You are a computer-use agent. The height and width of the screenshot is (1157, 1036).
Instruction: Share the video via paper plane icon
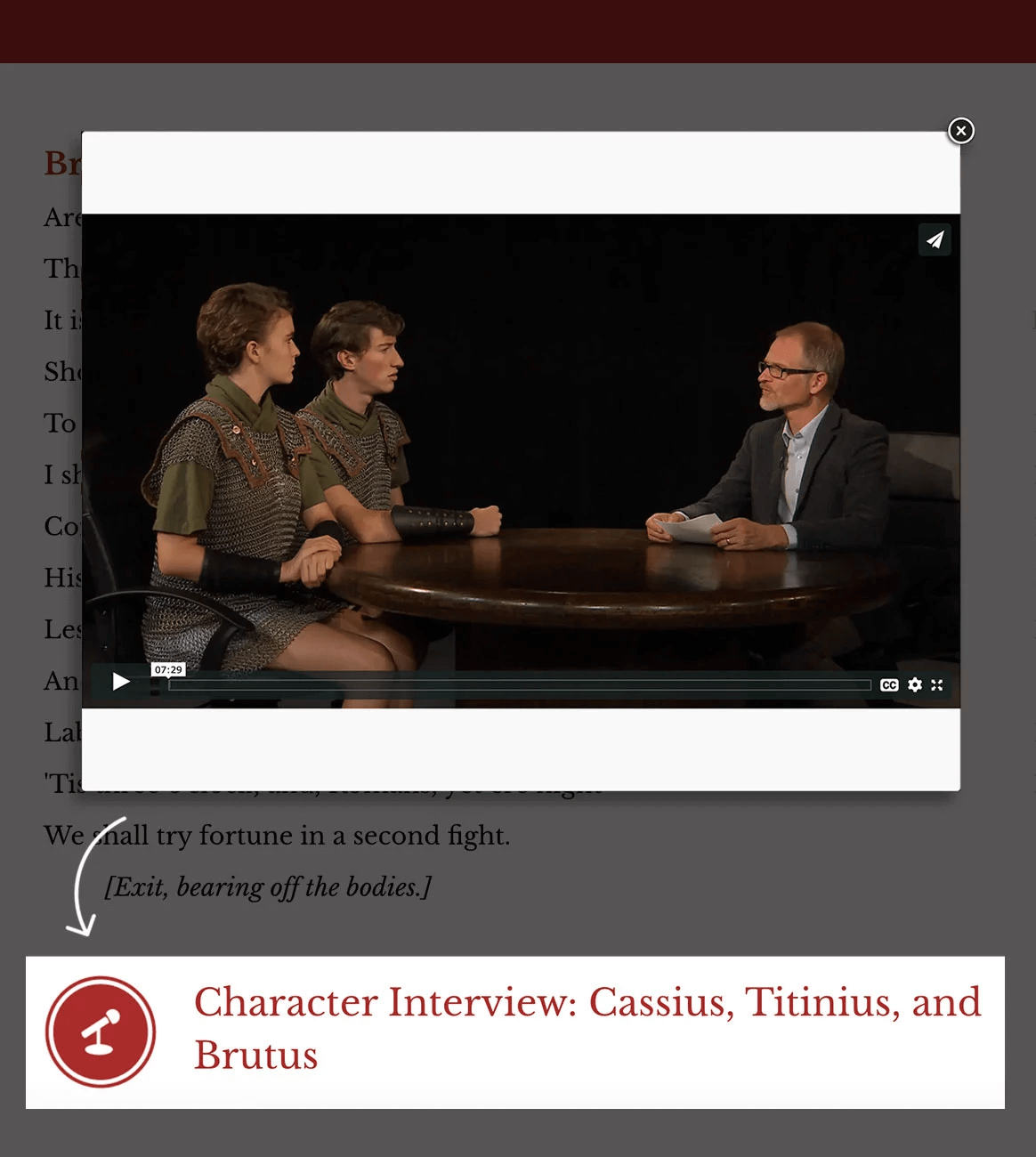[935, 239]
